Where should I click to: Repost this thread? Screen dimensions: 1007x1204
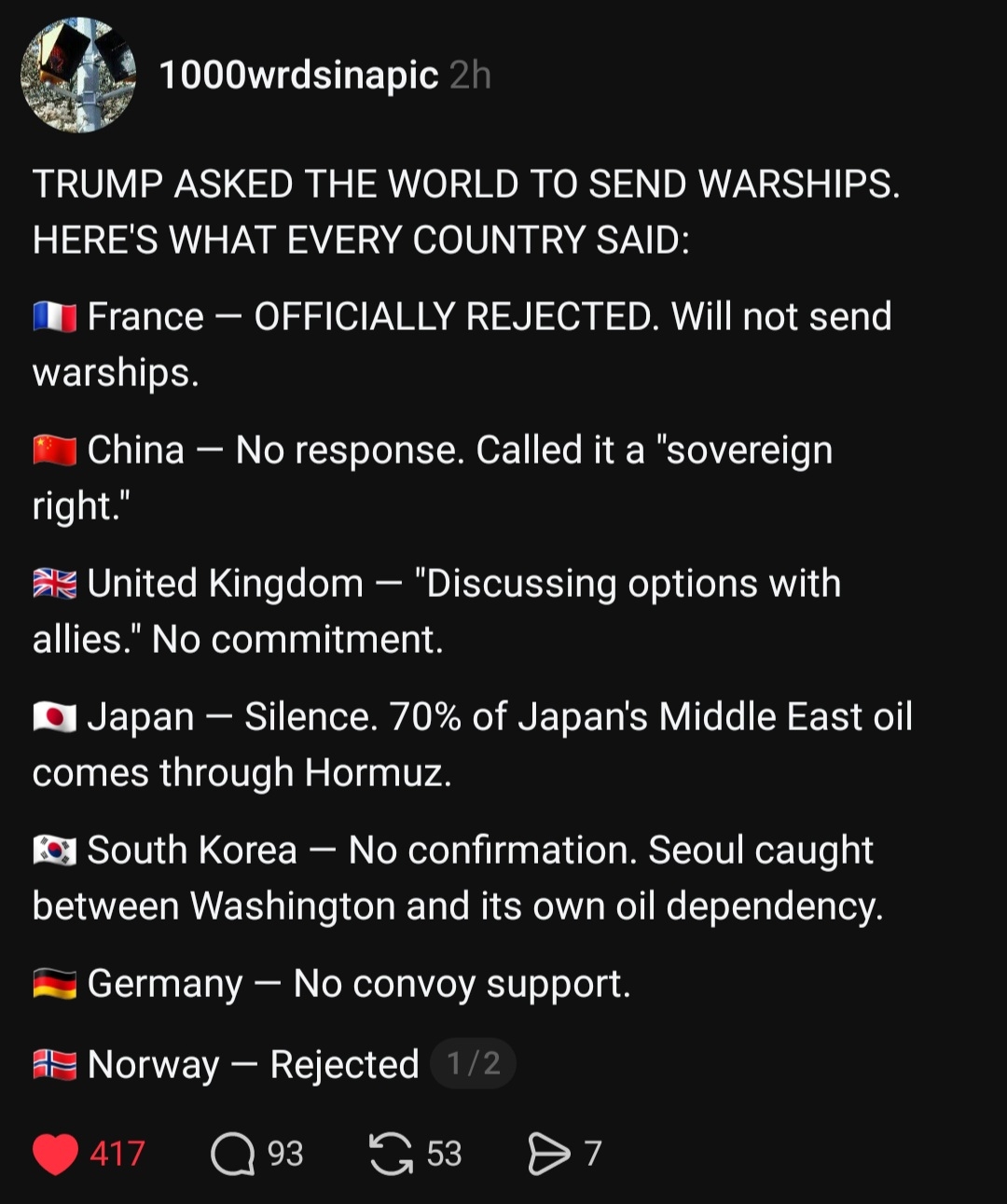point(392,1154)
